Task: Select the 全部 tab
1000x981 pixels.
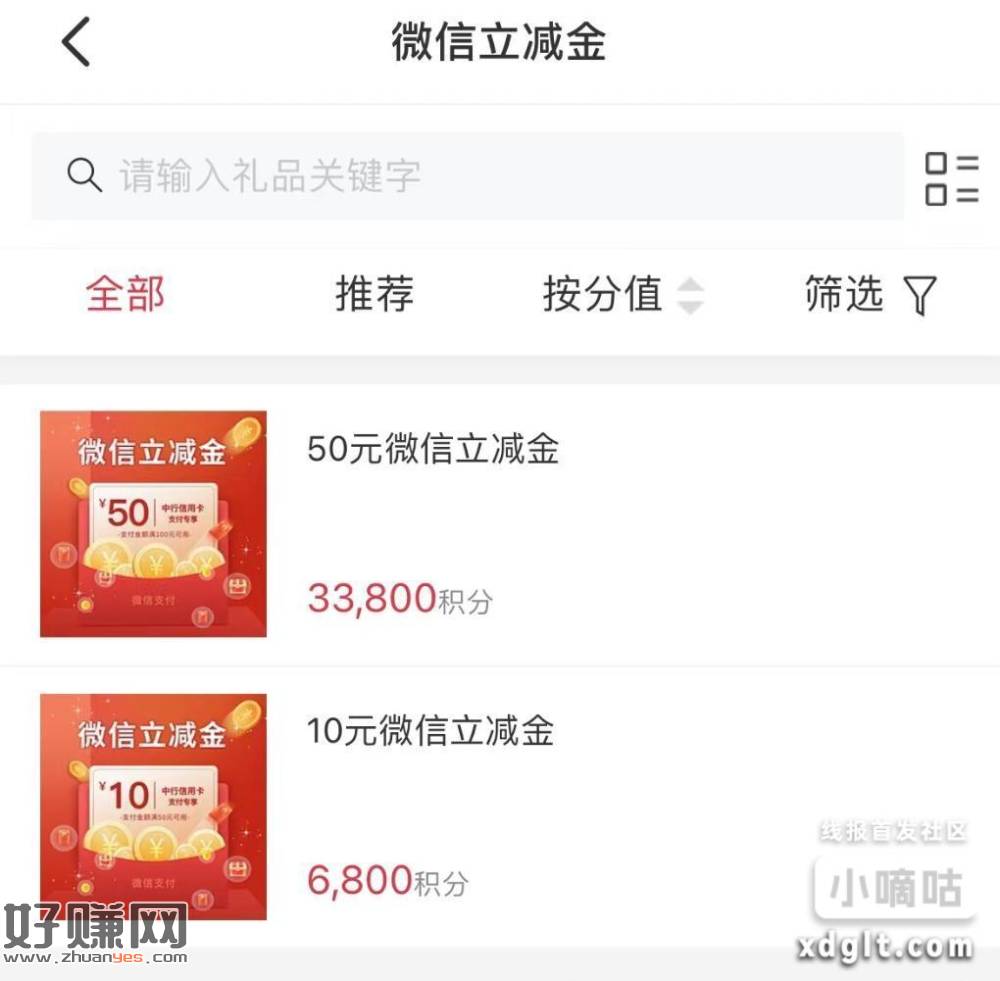Action: click(125, 295)
